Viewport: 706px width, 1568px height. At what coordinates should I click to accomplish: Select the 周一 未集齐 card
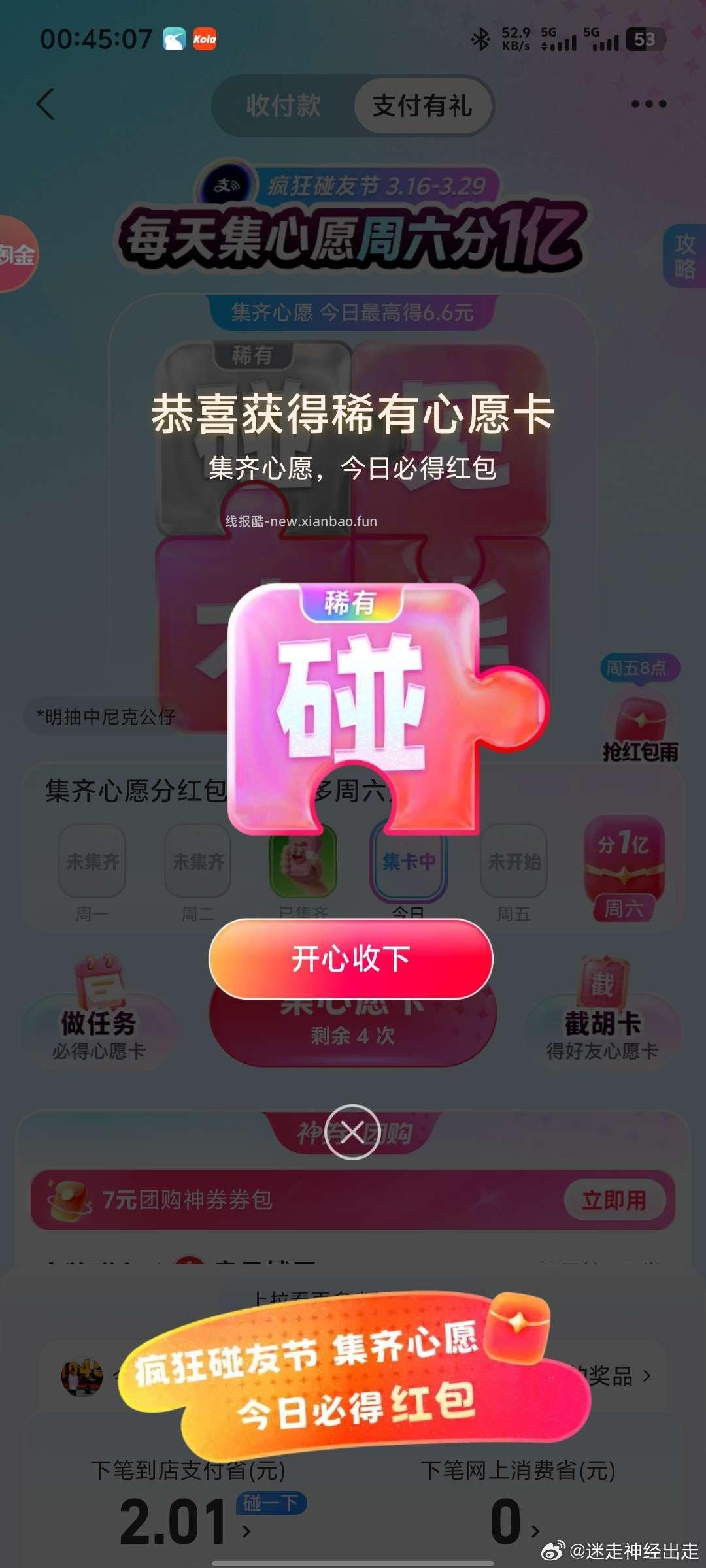click(x=92, y=862)
